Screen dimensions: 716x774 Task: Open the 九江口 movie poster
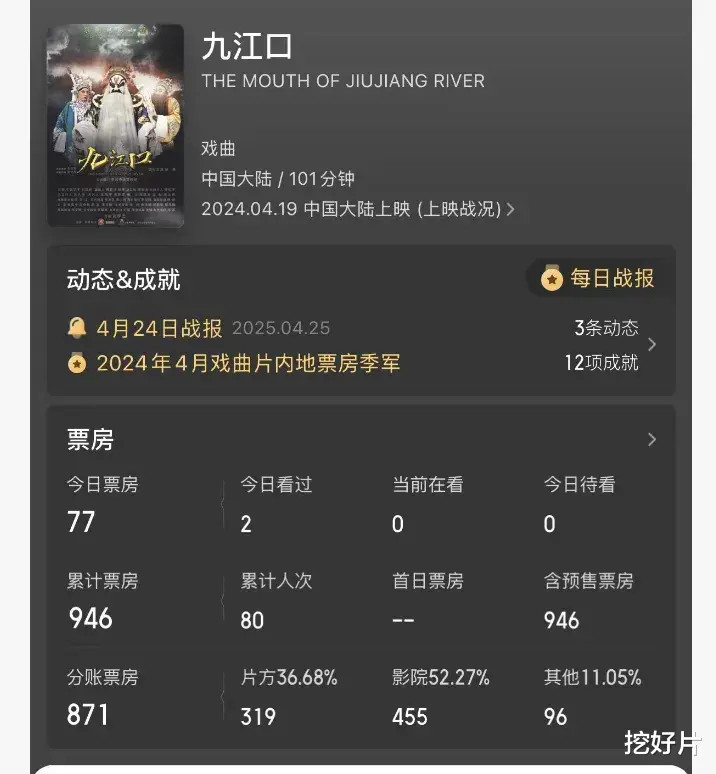[115, 126]
